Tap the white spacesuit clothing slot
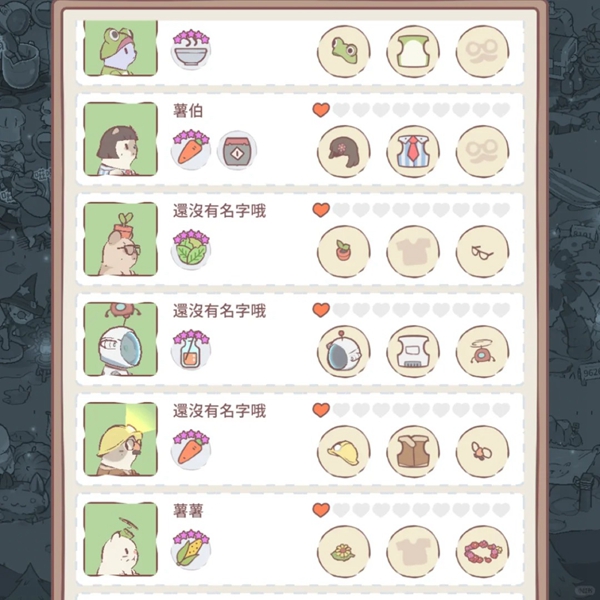 (x=413, y=352)
